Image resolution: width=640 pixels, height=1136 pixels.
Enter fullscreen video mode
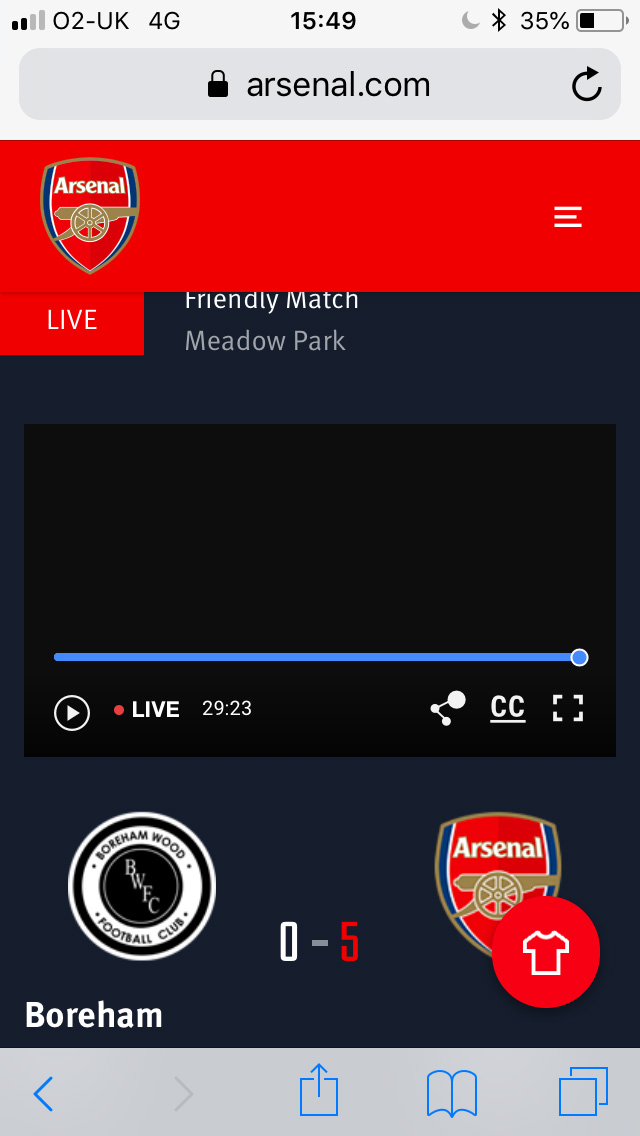click(567, 708)
